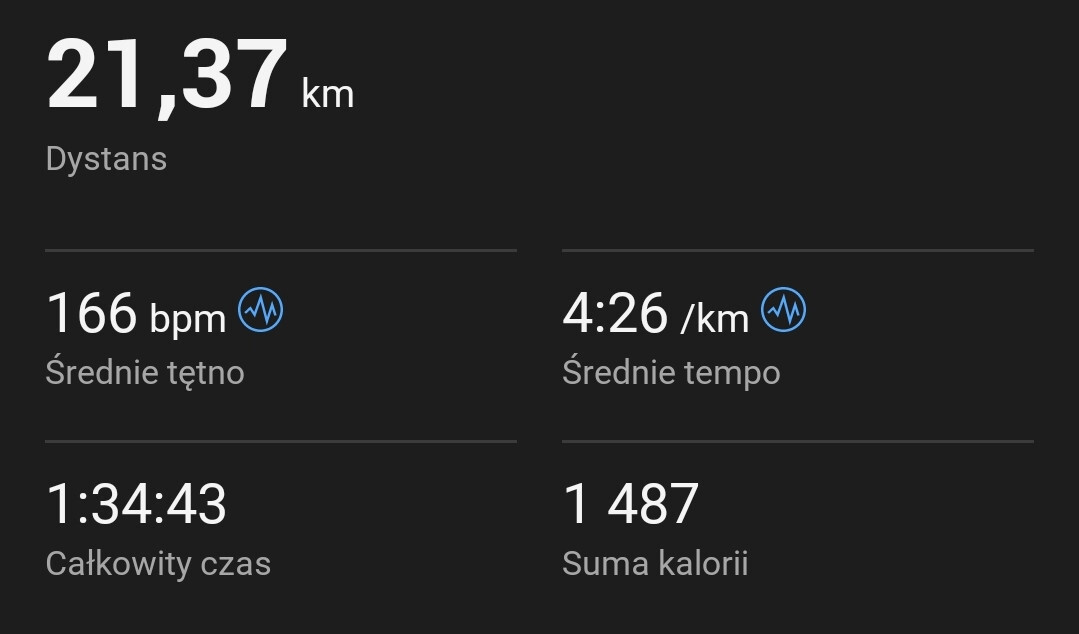Open the chart icon beside 166 bpm
1079x634 pixels.
point(260,311)
